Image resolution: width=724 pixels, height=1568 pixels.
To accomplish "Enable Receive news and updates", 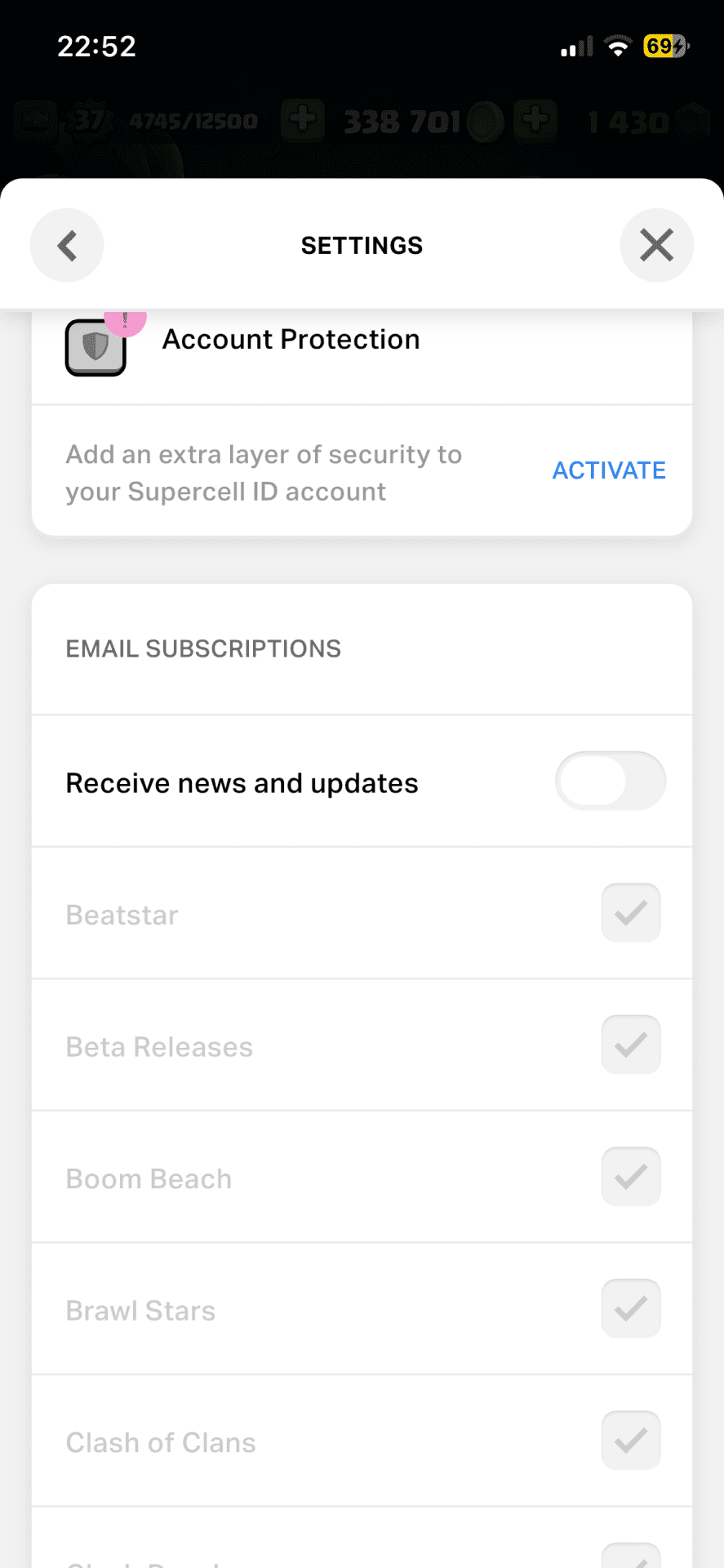I will (610, 782).
